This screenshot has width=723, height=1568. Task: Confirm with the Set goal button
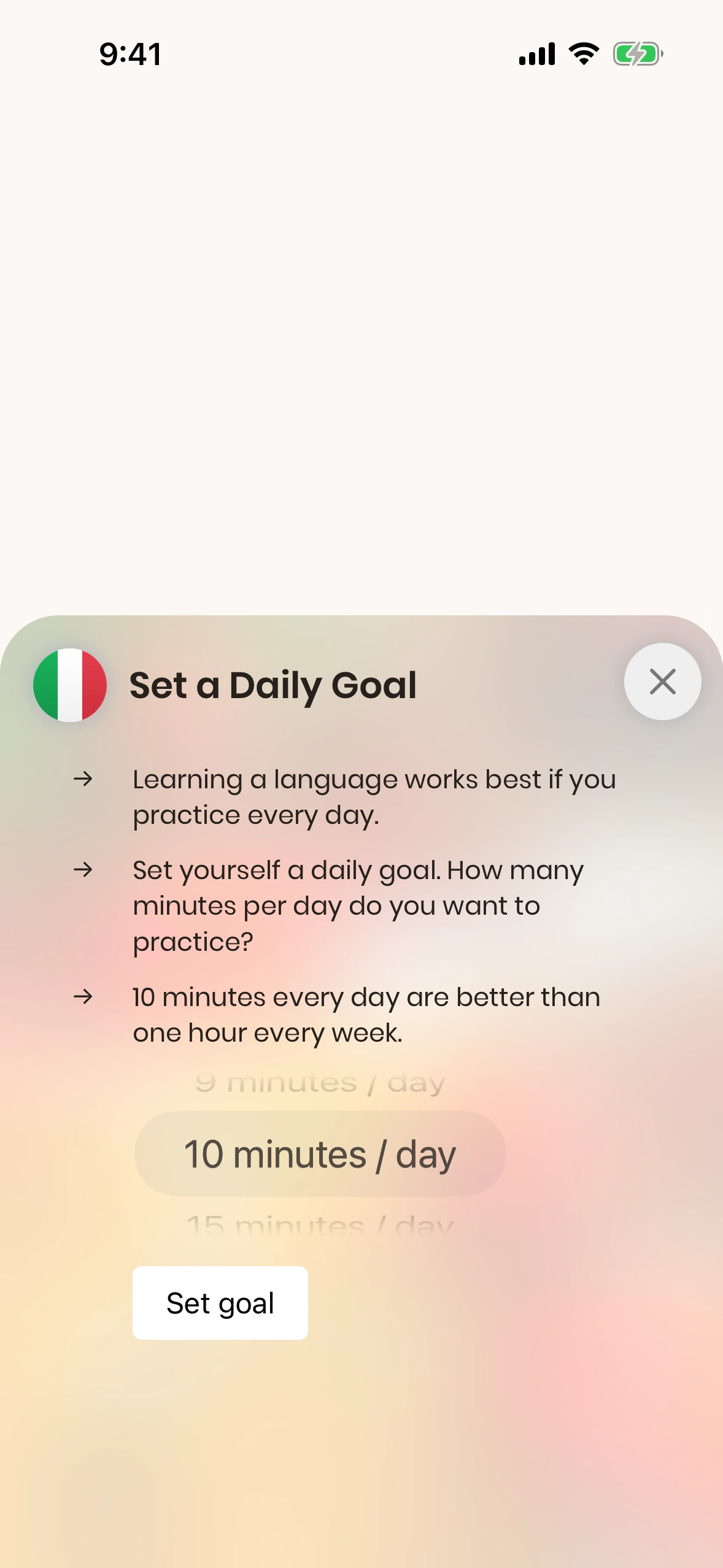tap(220, 1302)
